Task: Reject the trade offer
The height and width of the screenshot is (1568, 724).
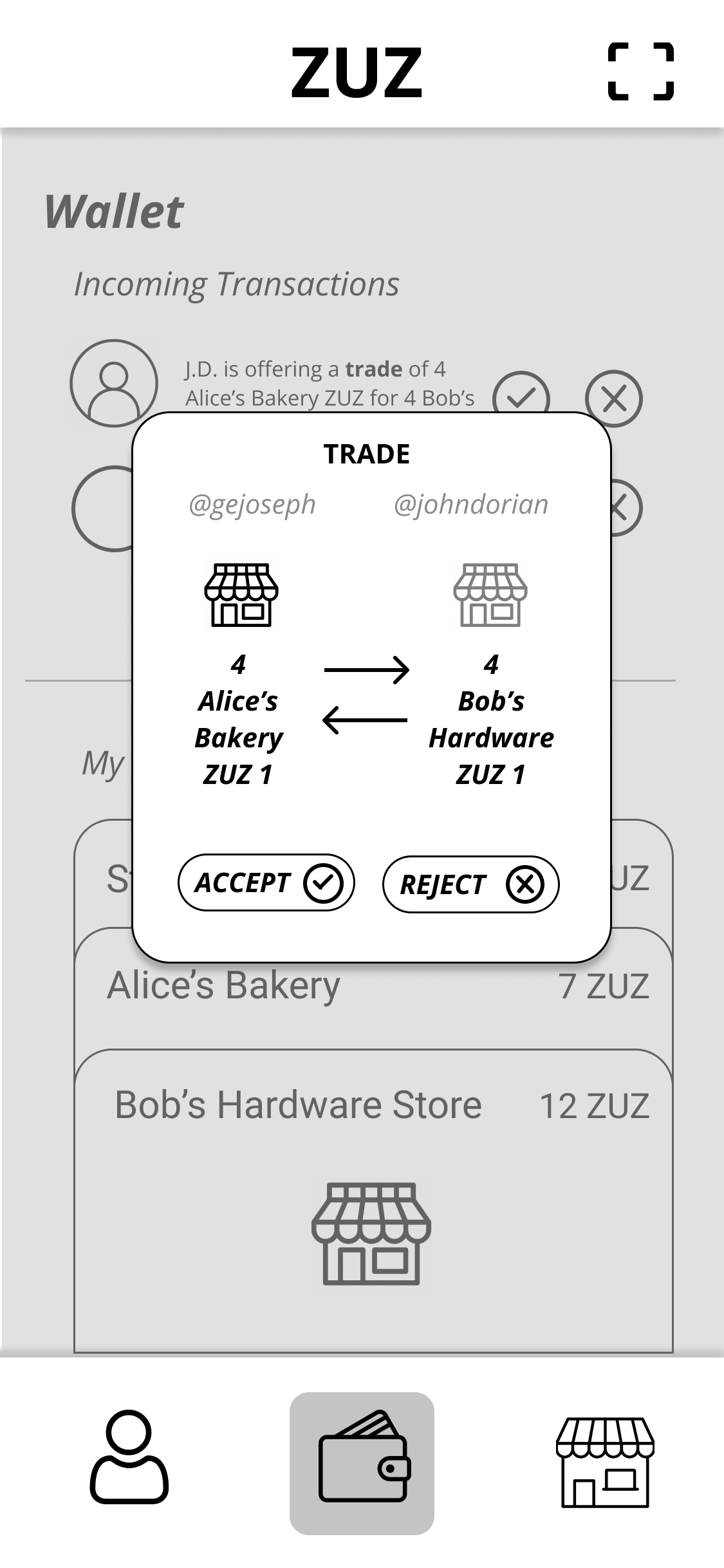Action: click(470, 884)
